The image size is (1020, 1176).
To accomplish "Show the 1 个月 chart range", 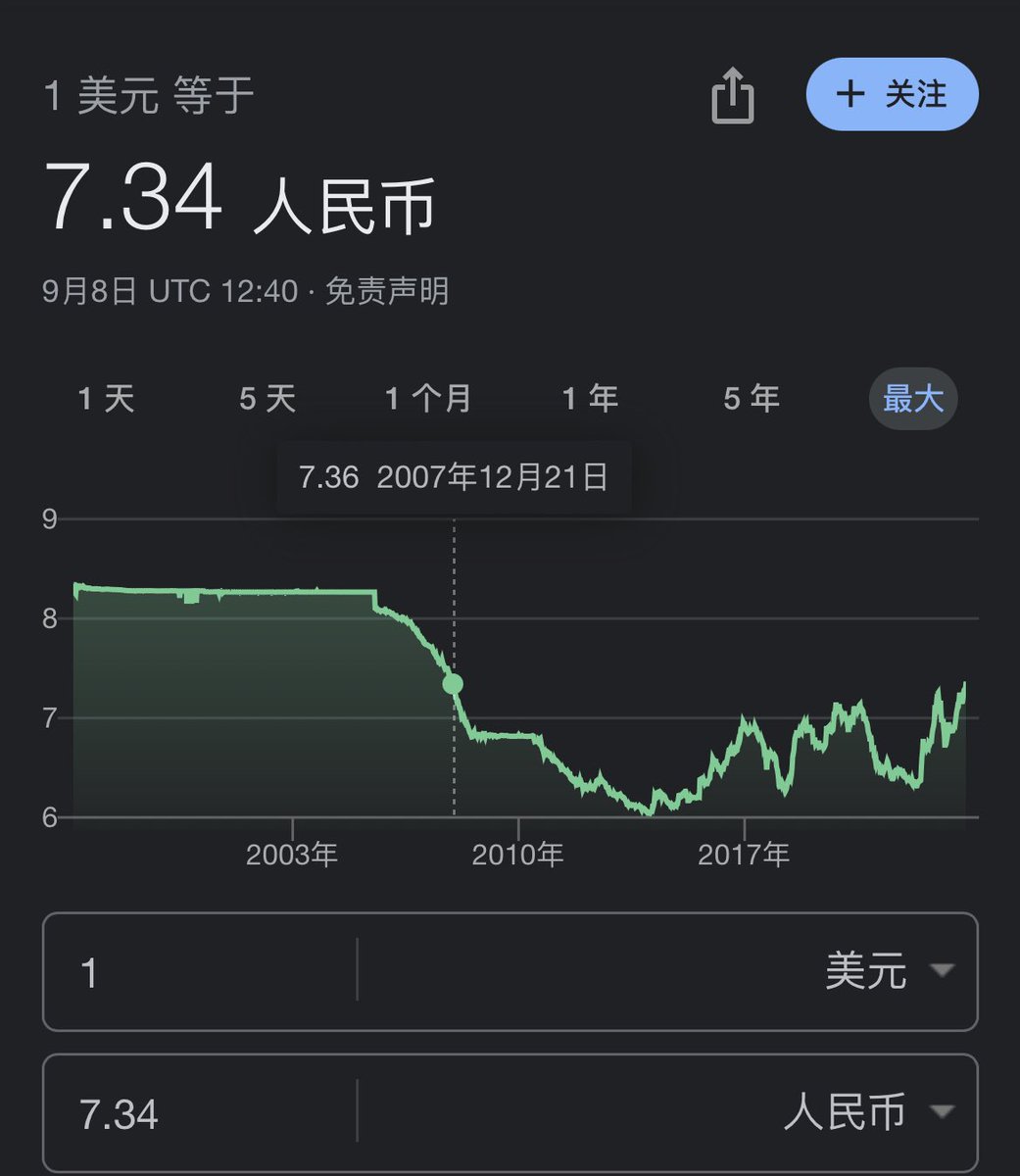I will coord(428,399).
